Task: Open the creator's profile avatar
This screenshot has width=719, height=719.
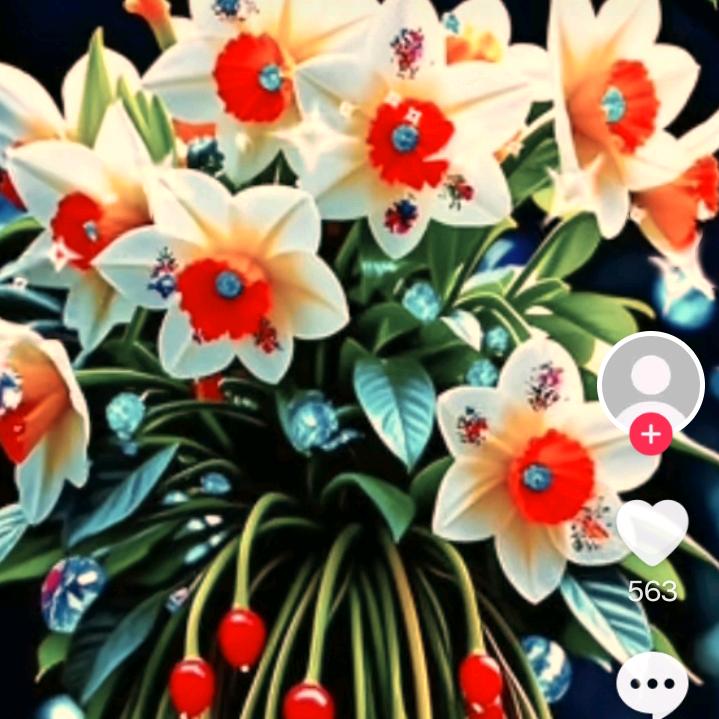Action: tap(651, 384)
